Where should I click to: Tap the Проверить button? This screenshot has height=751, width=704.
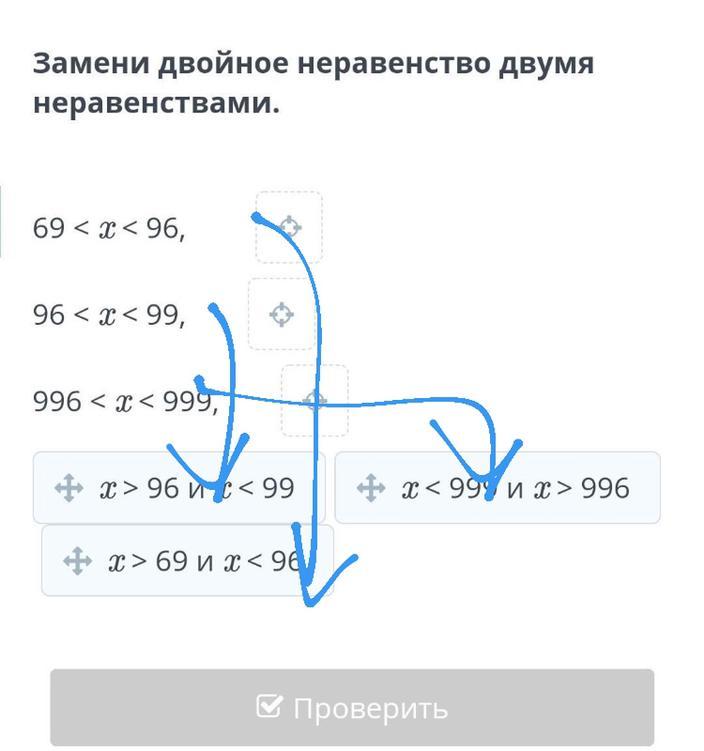pos(352,707)
